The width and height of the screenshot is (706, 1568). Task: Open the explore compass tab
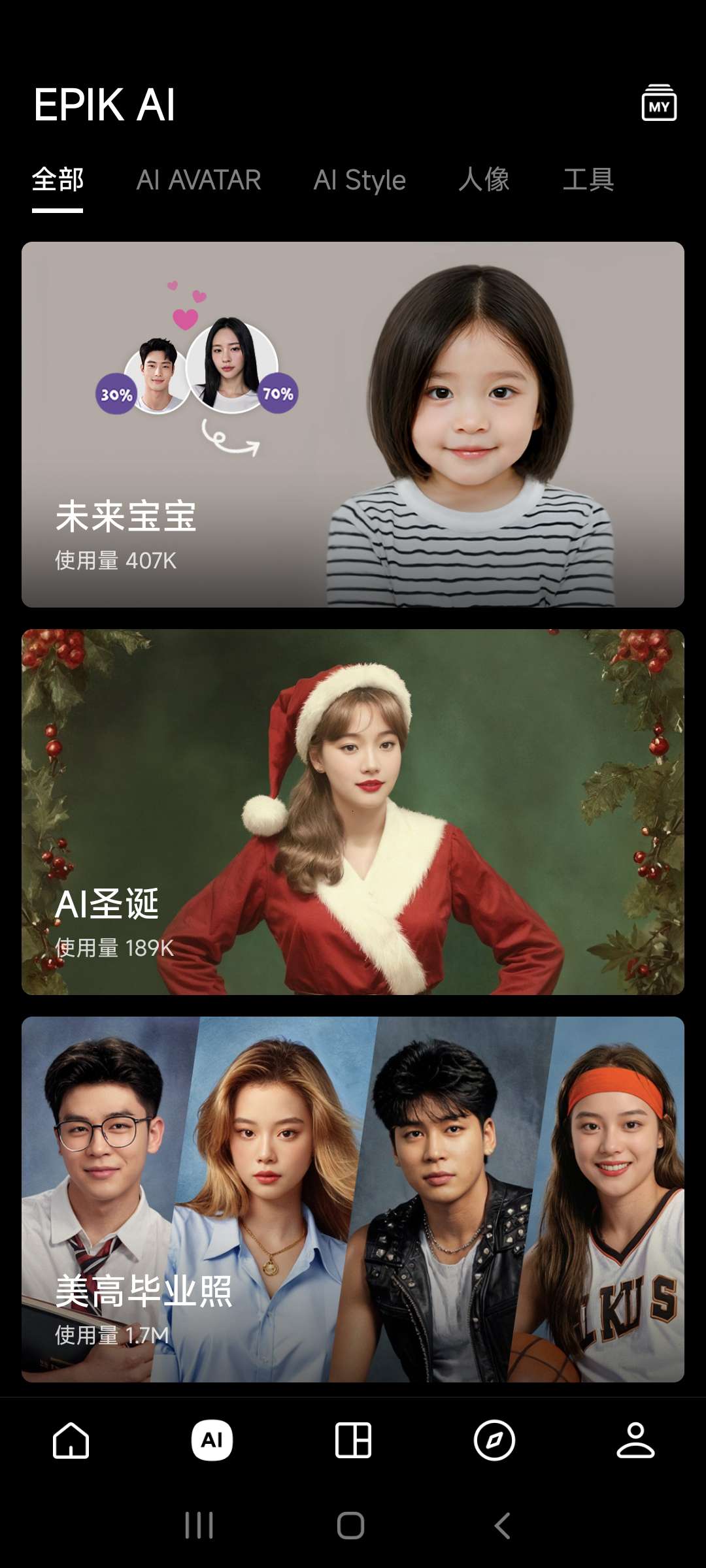click(x=494, y=1441)
